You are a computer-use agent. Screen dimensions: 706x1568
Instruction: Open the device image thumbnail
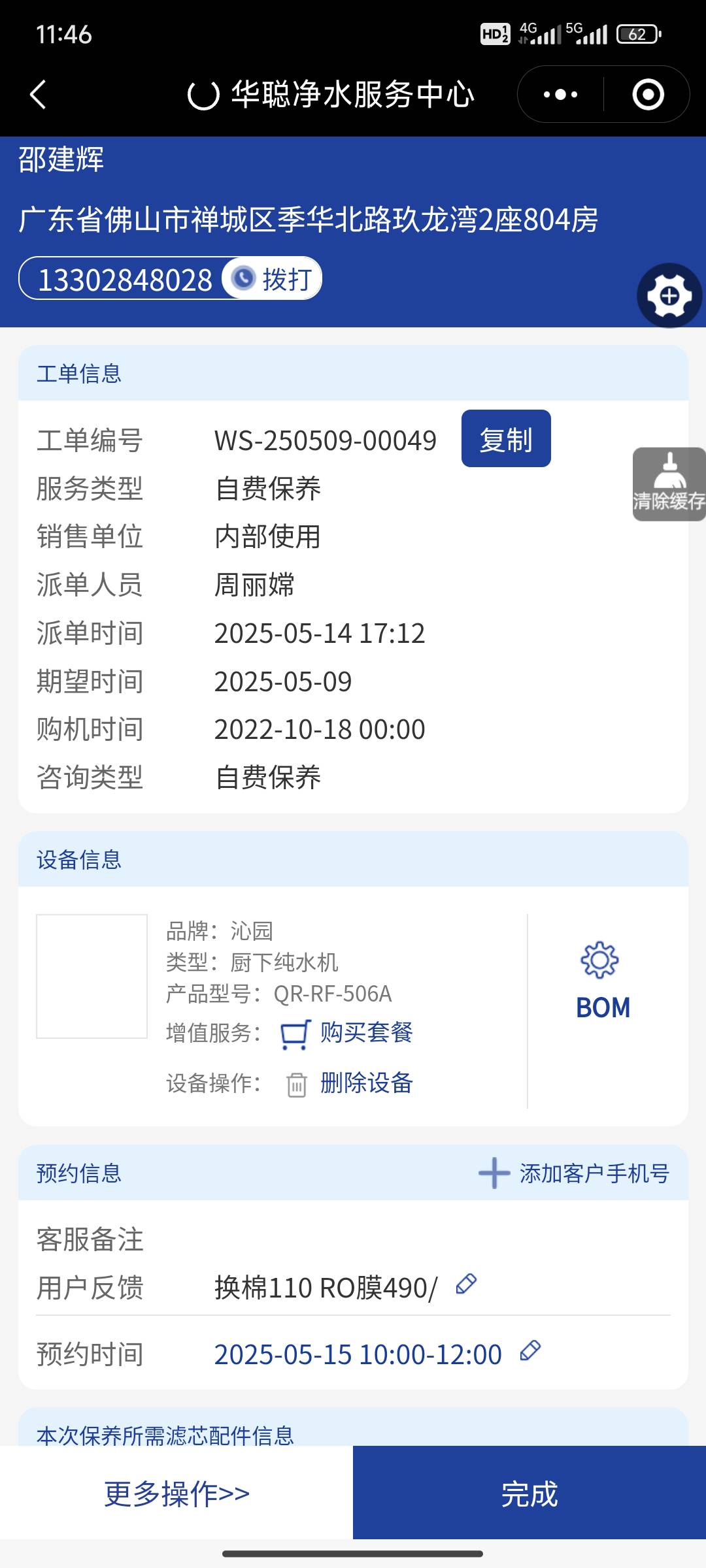pos(92,976)
